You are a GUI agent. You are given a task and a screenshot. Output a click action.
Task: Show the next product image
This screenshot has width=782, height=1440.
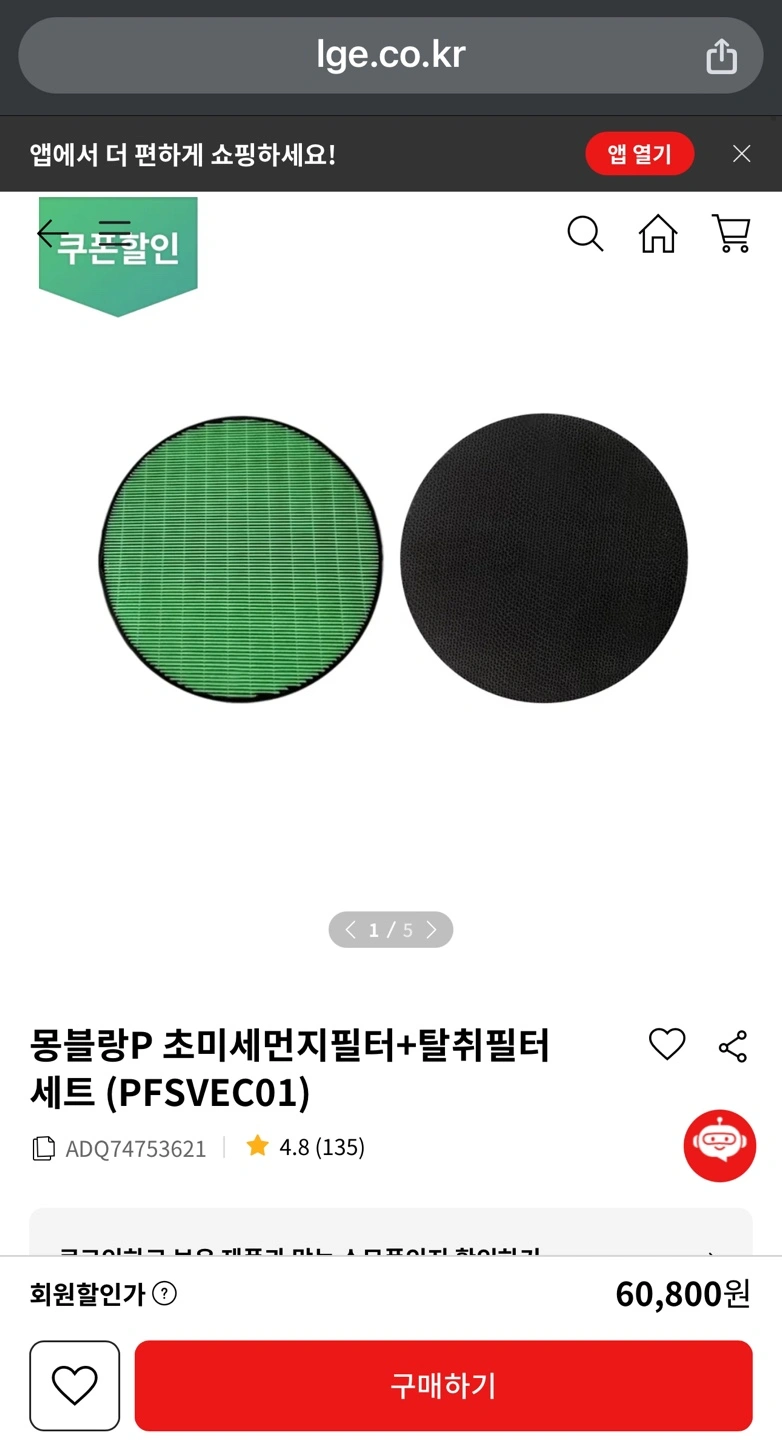click(x=432, y=930)
